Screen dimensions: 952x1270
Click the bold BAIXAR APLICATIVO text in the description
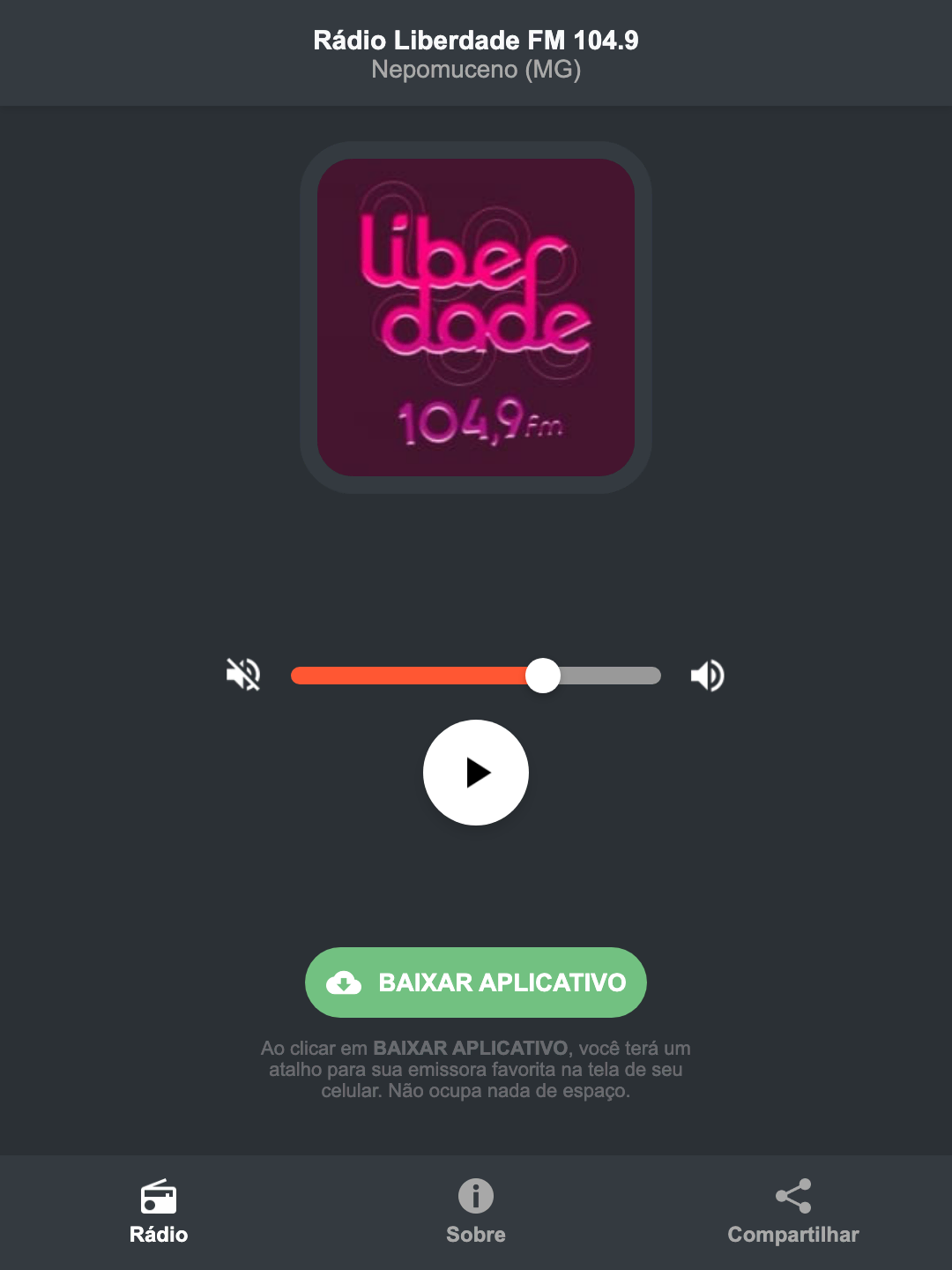[x=472, y=1049]
